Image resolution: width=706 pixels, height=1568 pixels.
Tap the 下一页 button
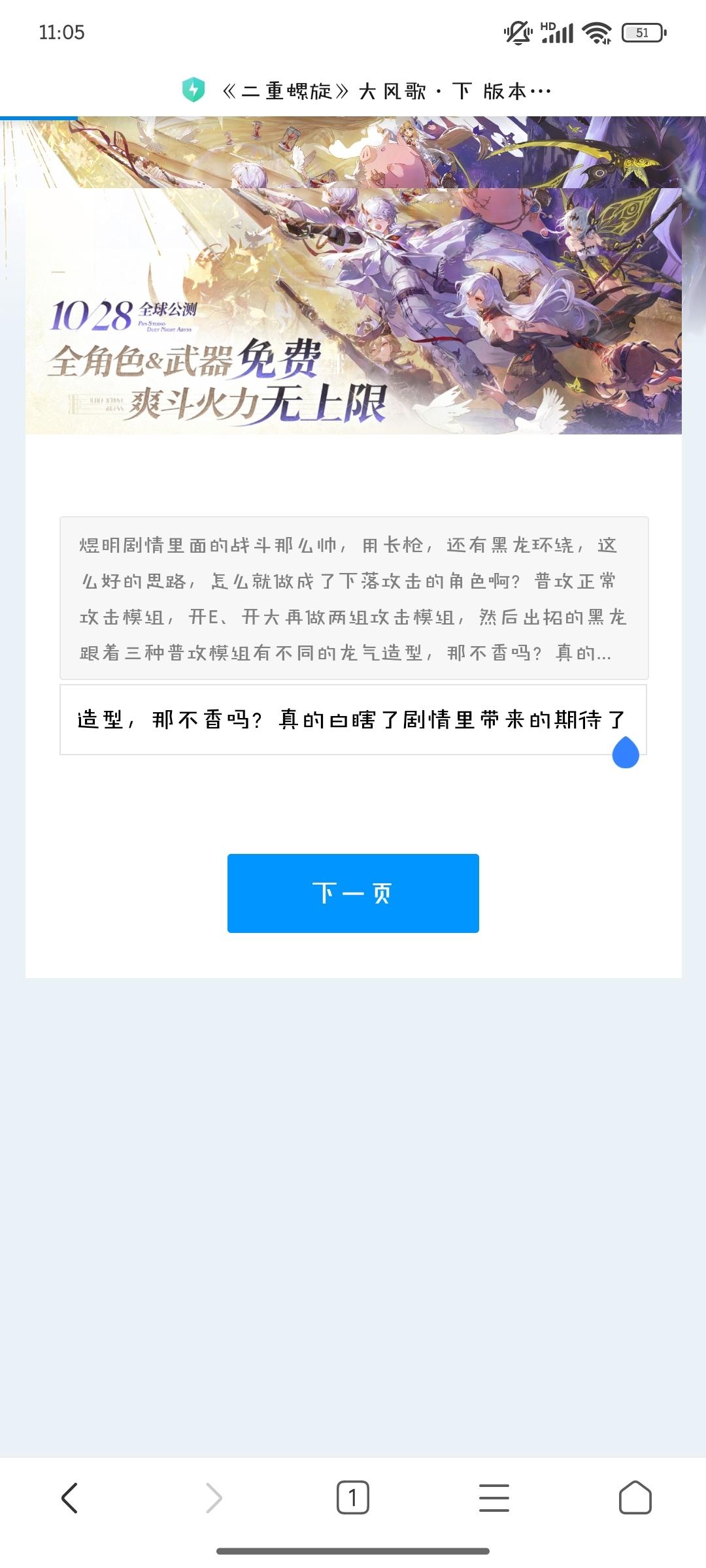pos(353,892)
